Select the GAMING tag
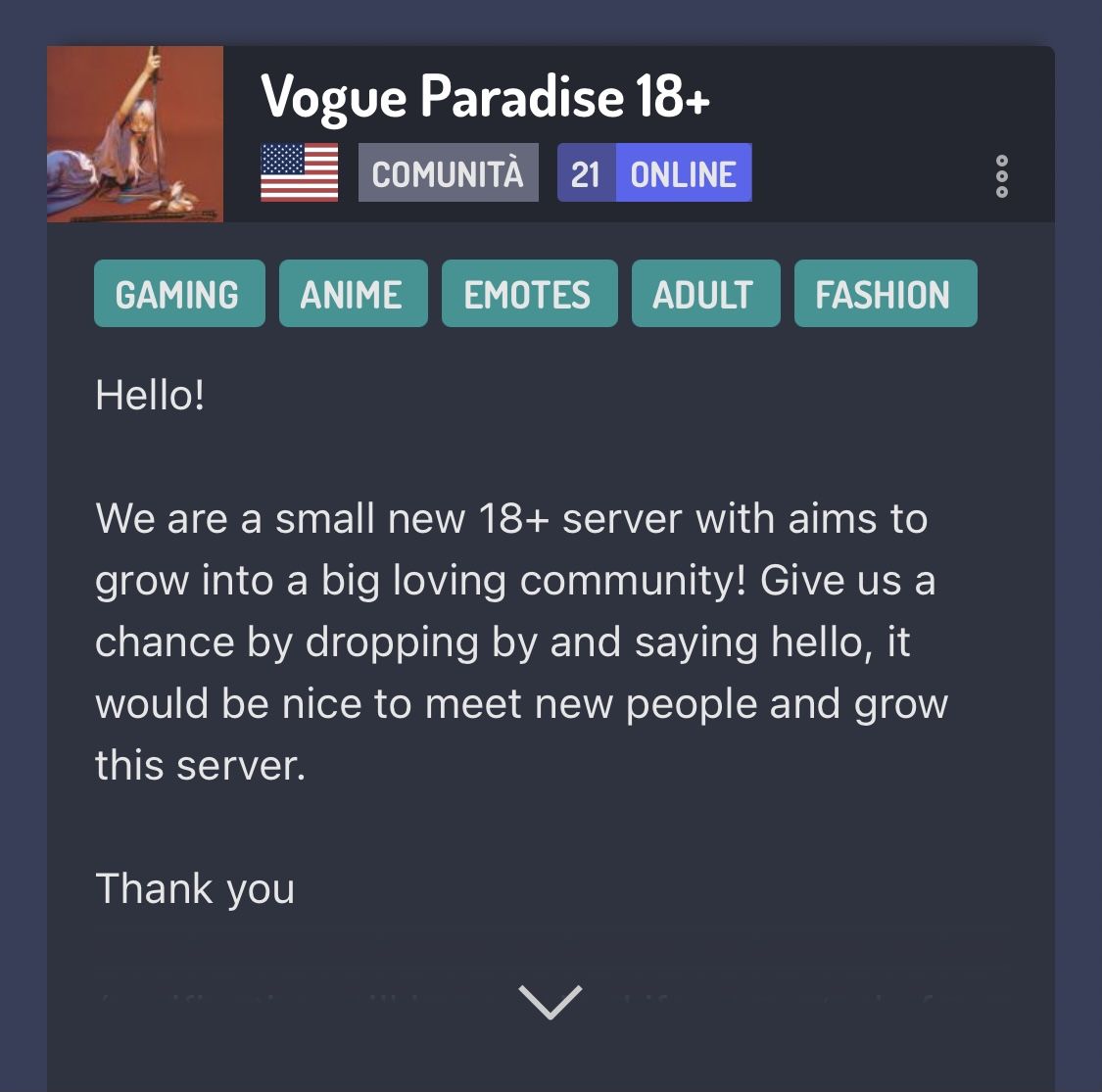This screenshot has height=1092, width=1102. [x=179, y=294]
